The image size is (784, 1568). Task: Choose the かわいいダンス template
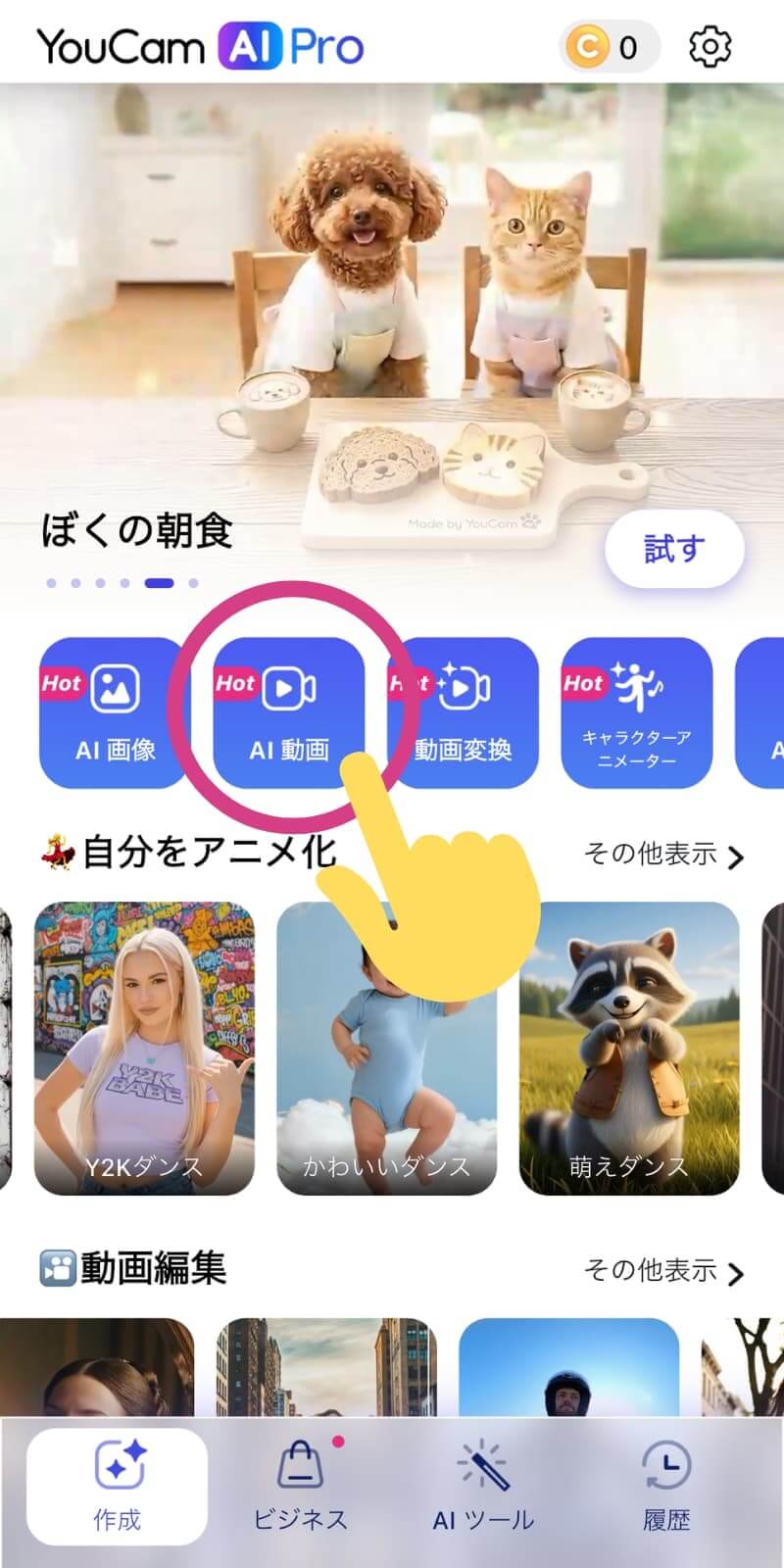click(386, 1049)
